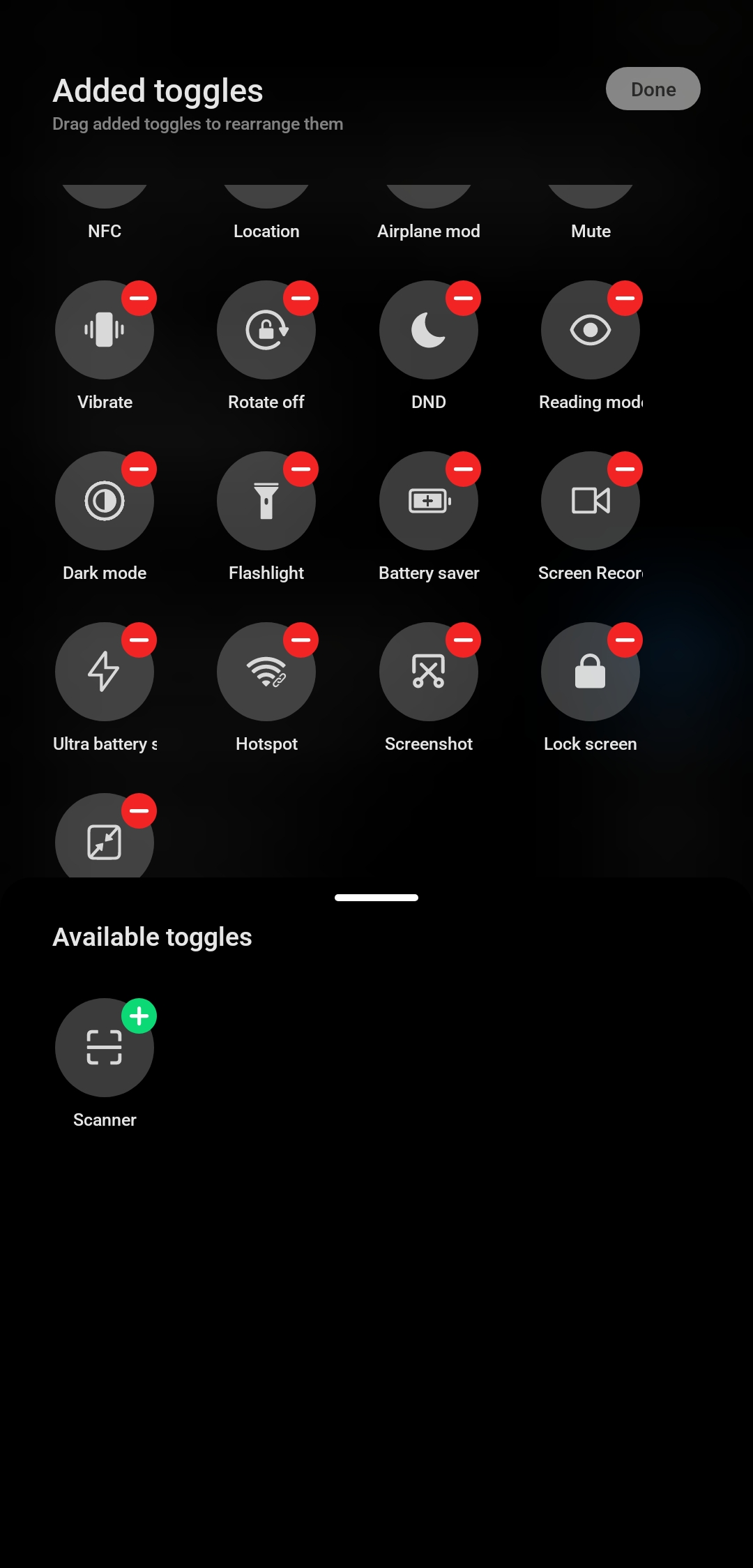Remove the Reading mode toggle
This screenshot has height=1568, width=753.
625,299
